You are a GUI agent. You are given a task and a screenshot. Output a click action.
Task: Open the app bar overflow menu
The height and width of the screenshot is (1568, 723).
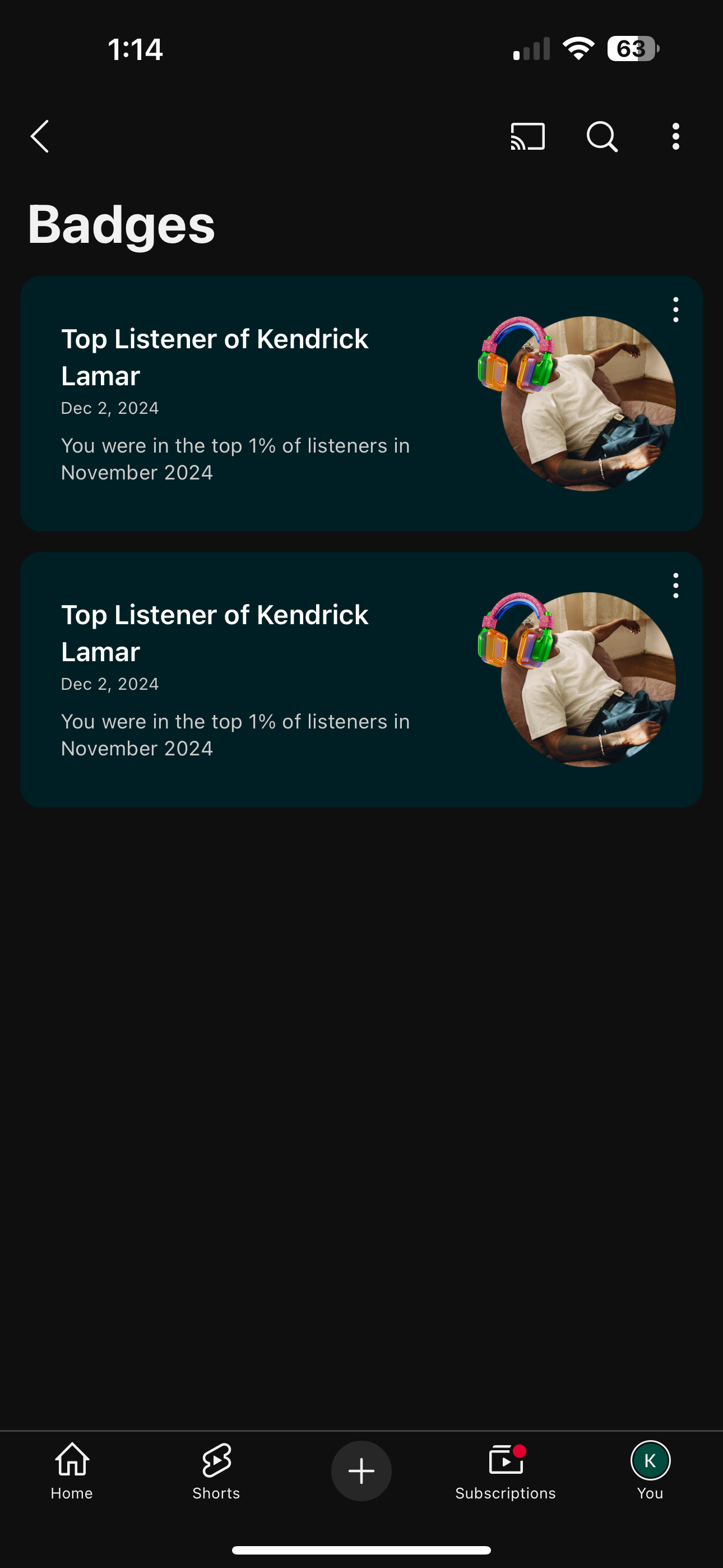click(675, 136)
